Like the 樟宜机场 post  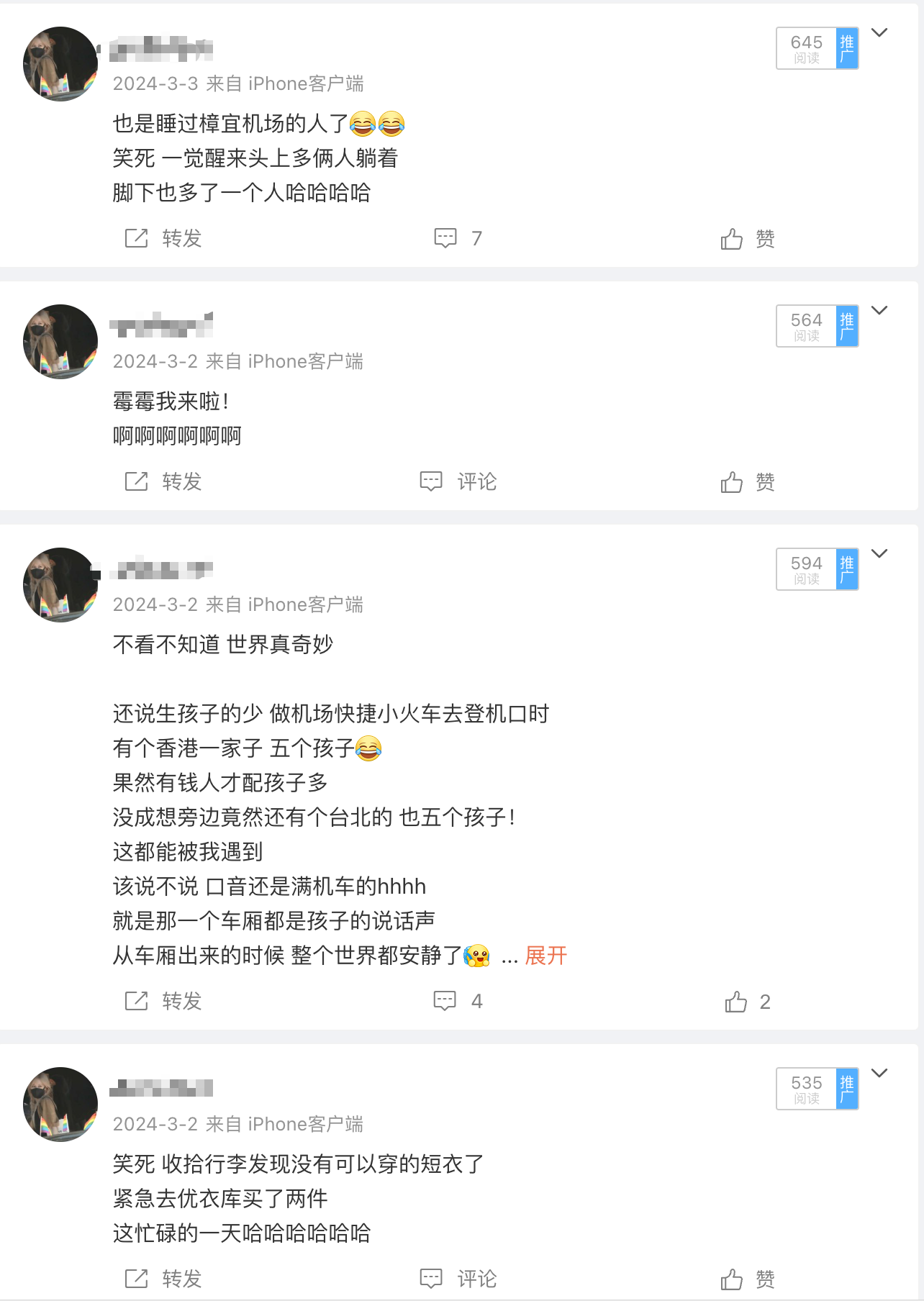click(747, 239)
